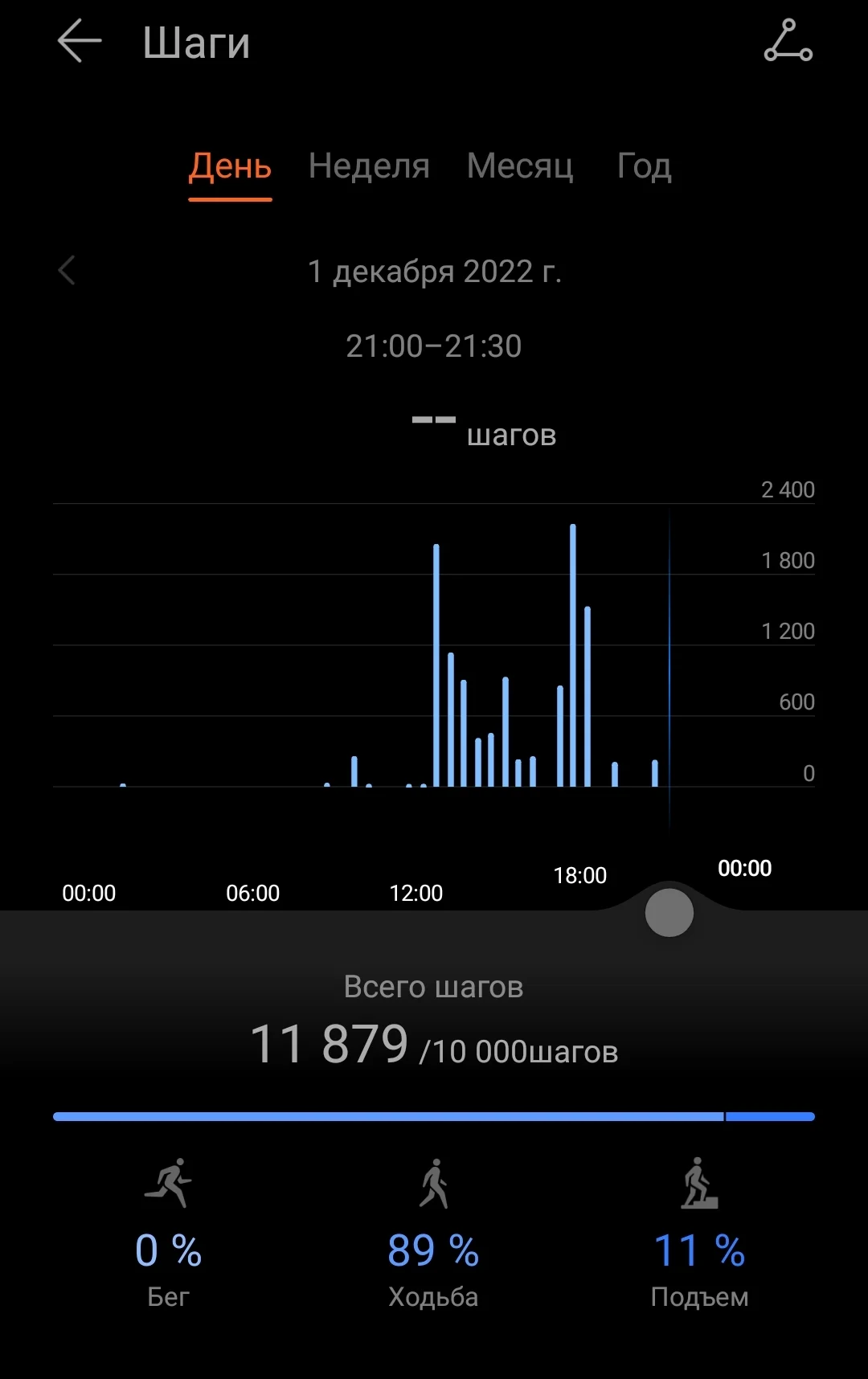868x1379 pixels.
Task: Switch to the Год tab
Action: pos(644,166)
